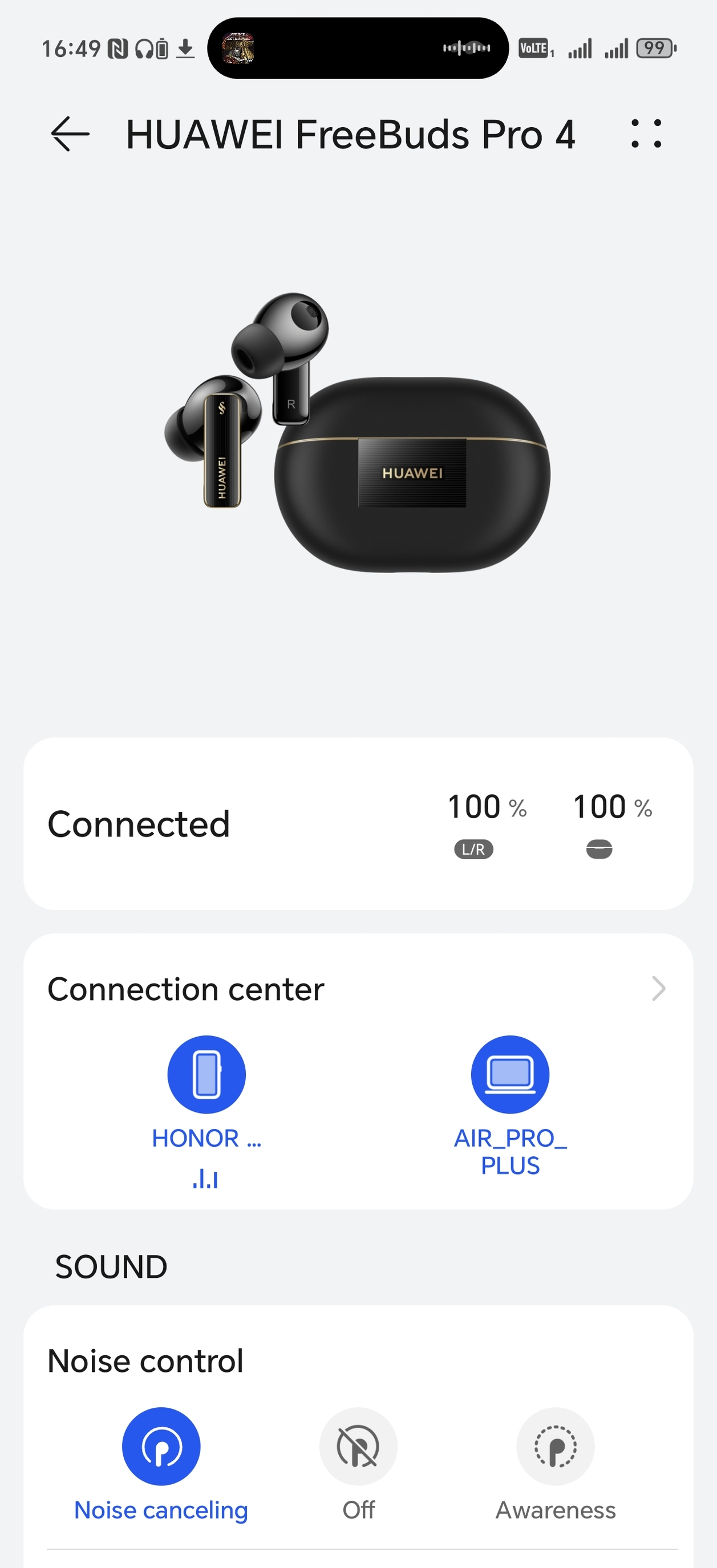Screen dimensions: 717x1568
Task: Open the four-dot more options menu
Action: (646, 134)
